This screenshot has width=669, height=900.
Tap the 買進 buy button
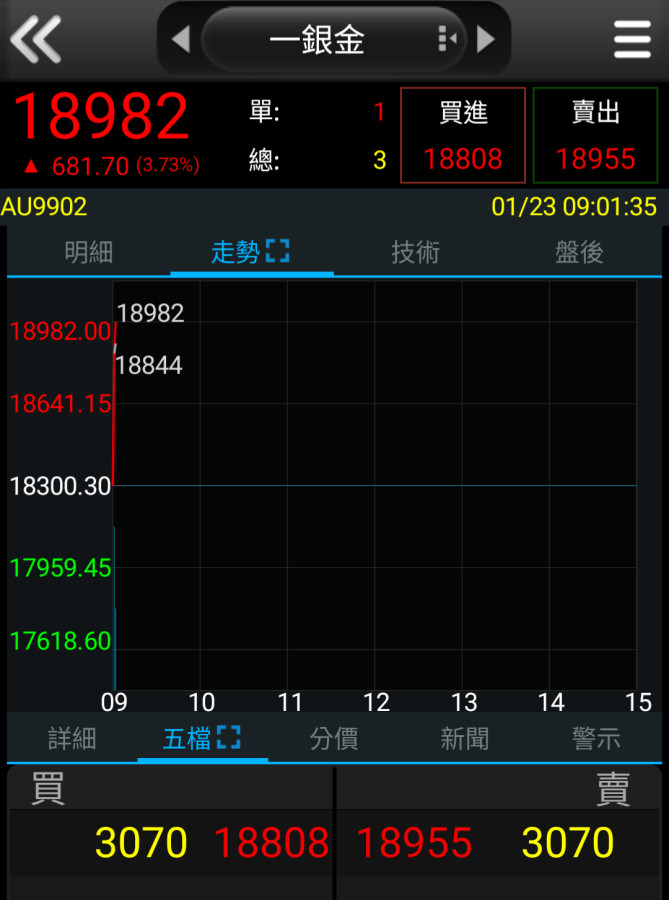pos(463,136)
